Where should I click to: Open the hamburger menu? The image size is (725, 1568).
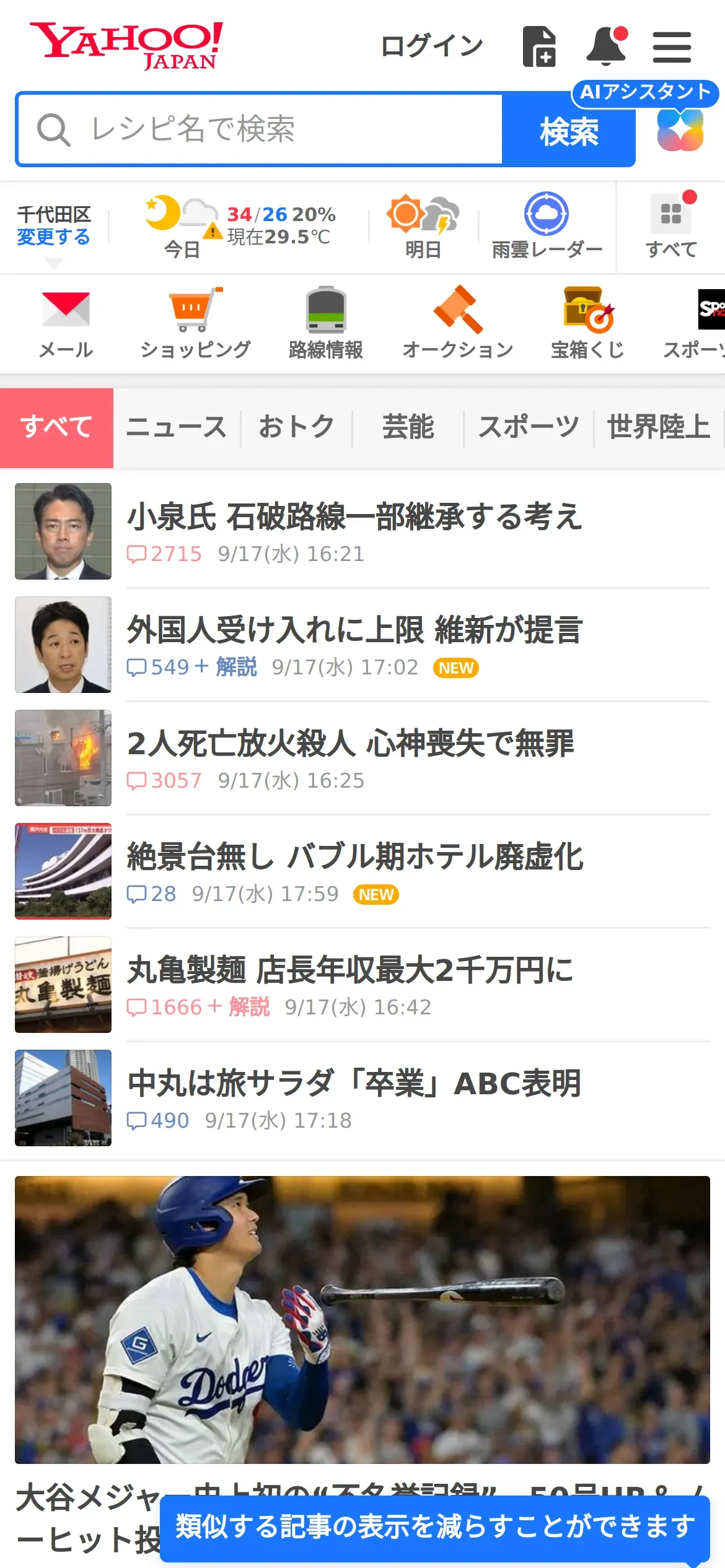[672, 47]
